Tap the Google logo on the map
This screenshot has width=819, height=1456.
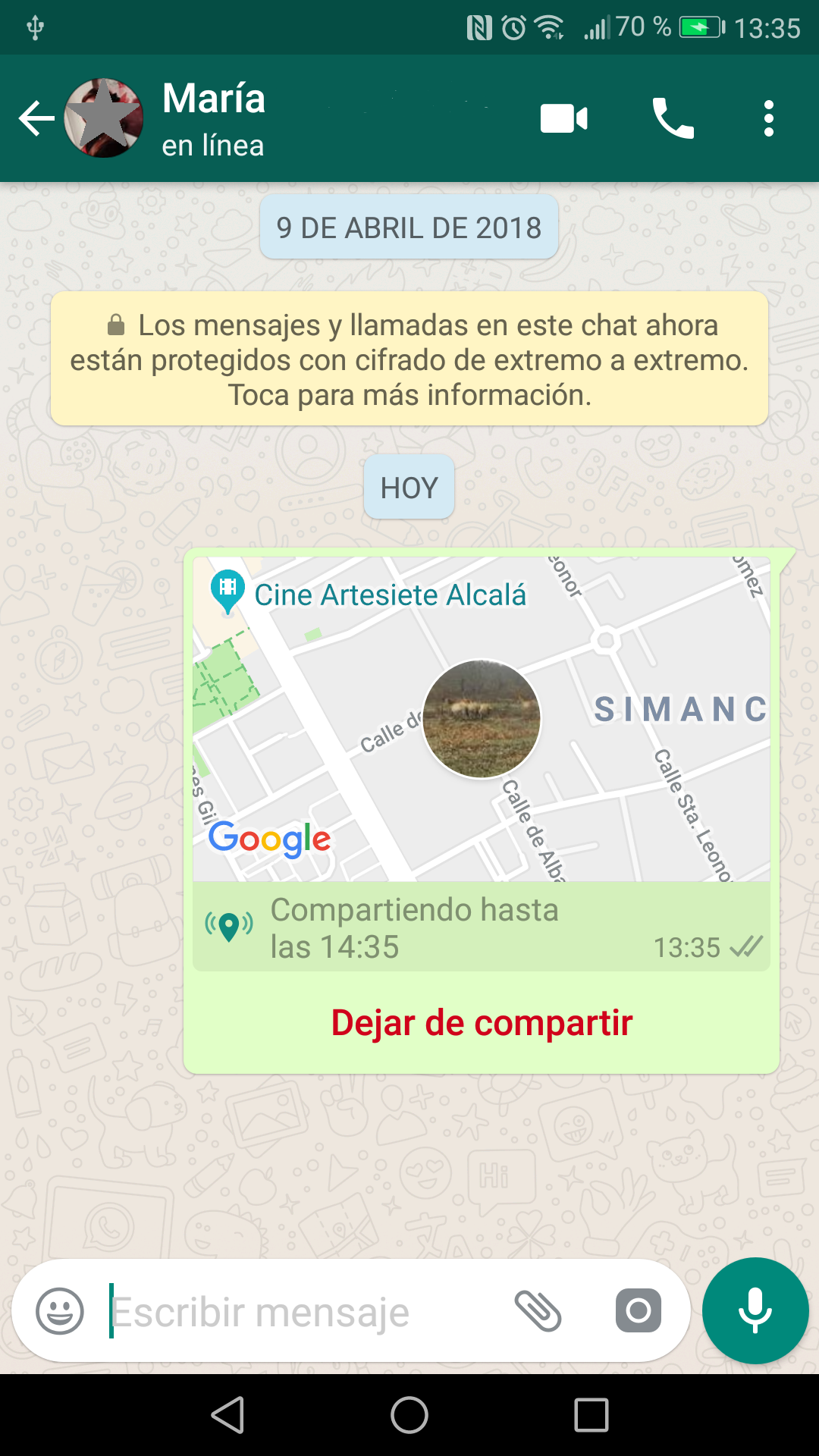coord(269,838)
